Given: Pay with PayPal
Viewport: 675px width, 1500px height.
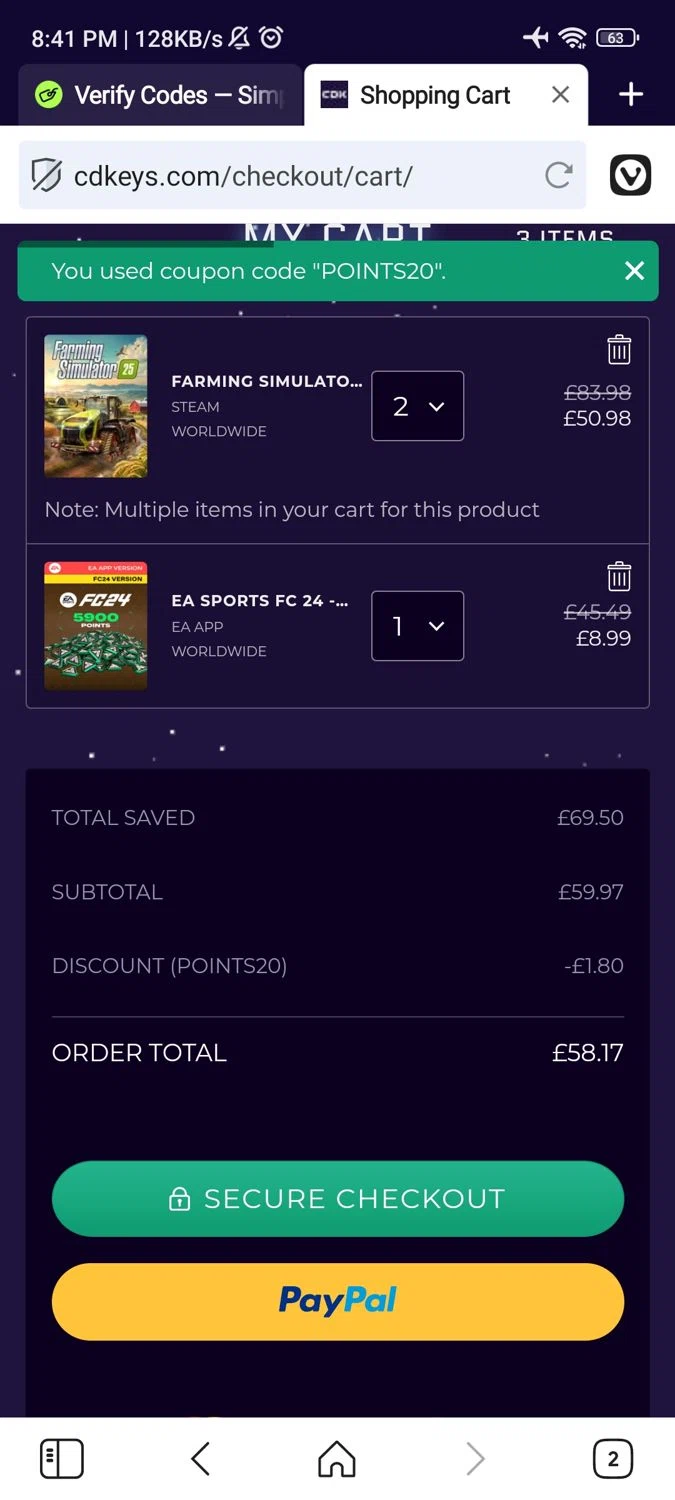Looking at the screenshot, I should tap(338, 1301).
